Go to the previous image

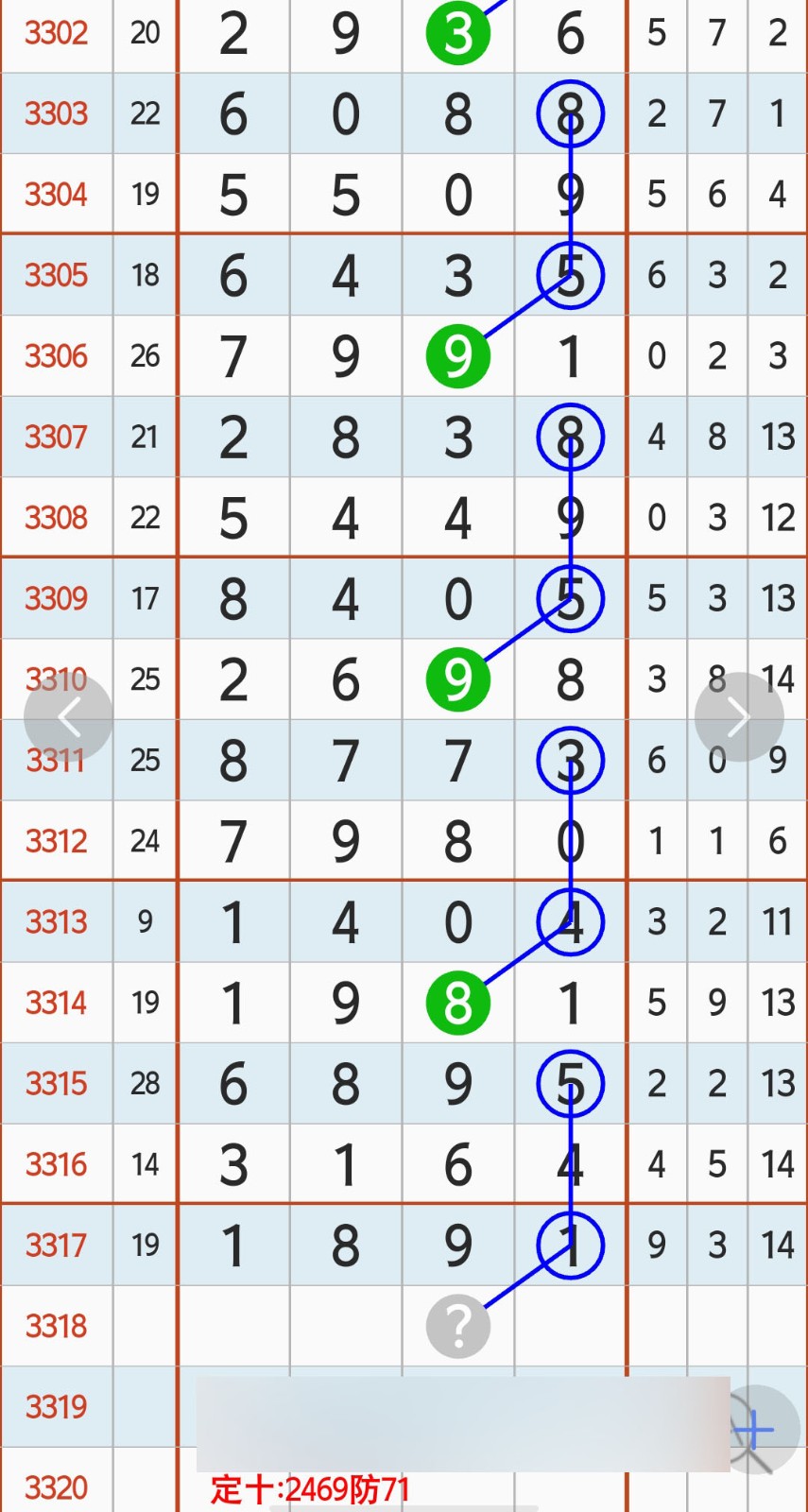(68, 718)
